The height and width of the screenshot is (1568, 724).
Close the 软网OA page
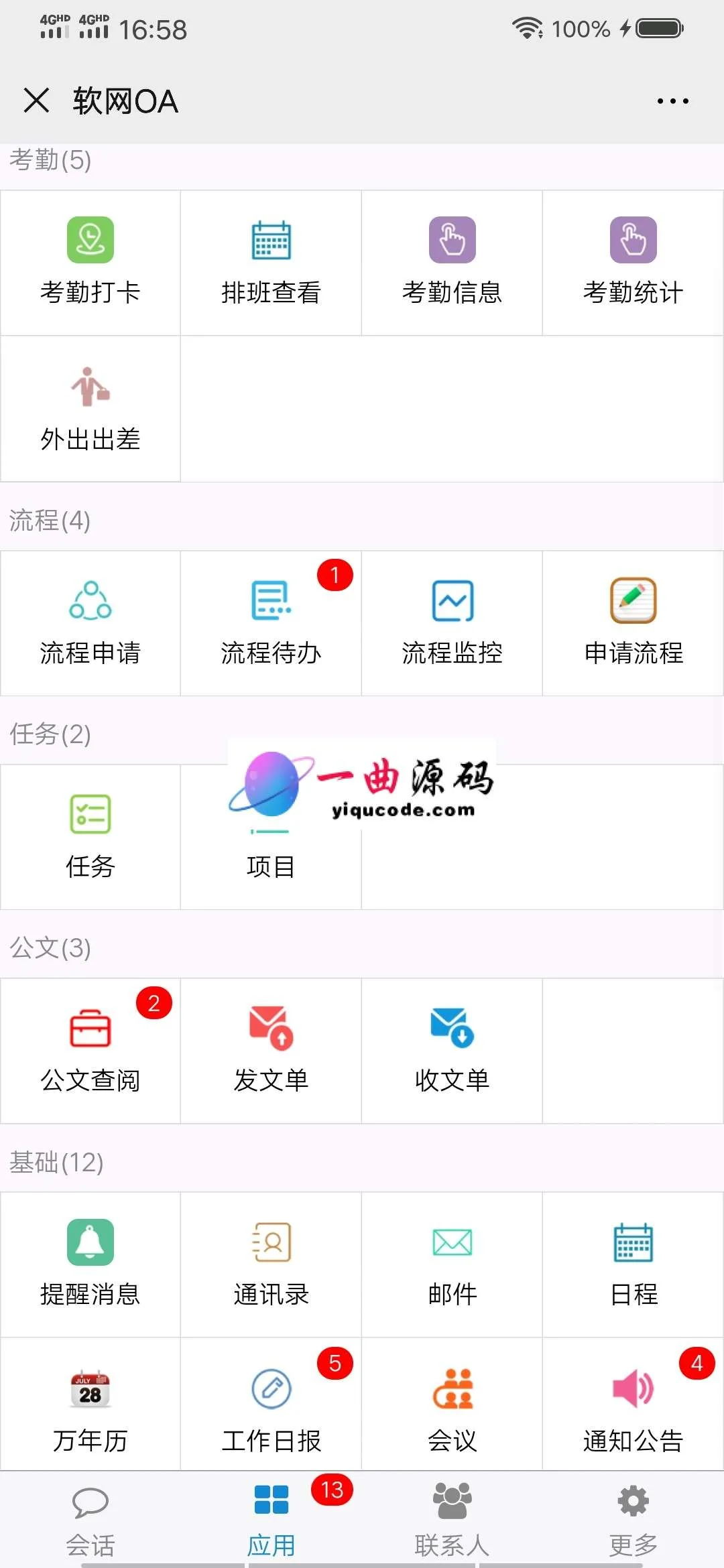36,101
